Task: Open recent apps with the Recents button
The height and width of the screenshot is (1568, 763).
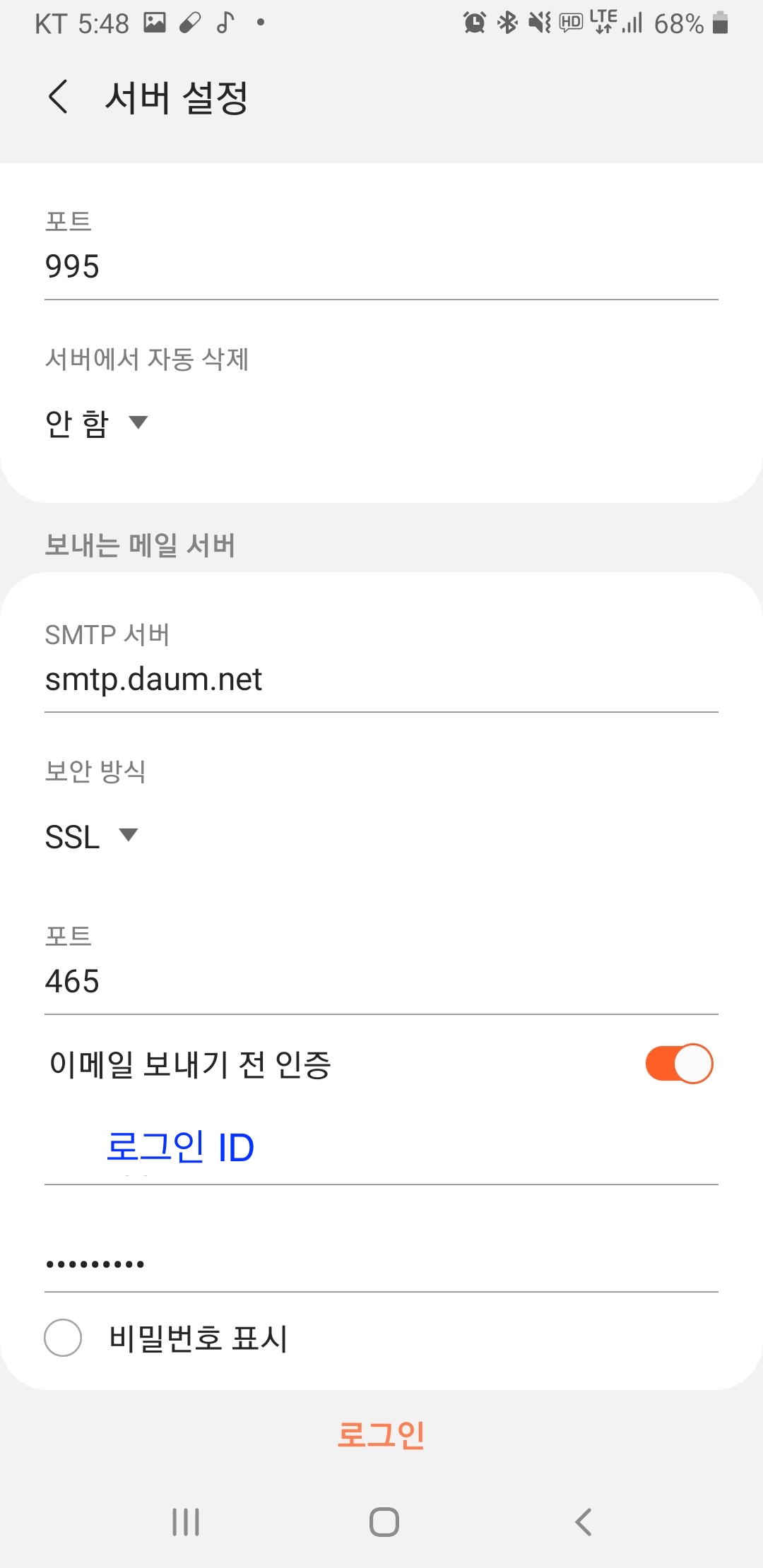Action: click(x=187, y=1523)
